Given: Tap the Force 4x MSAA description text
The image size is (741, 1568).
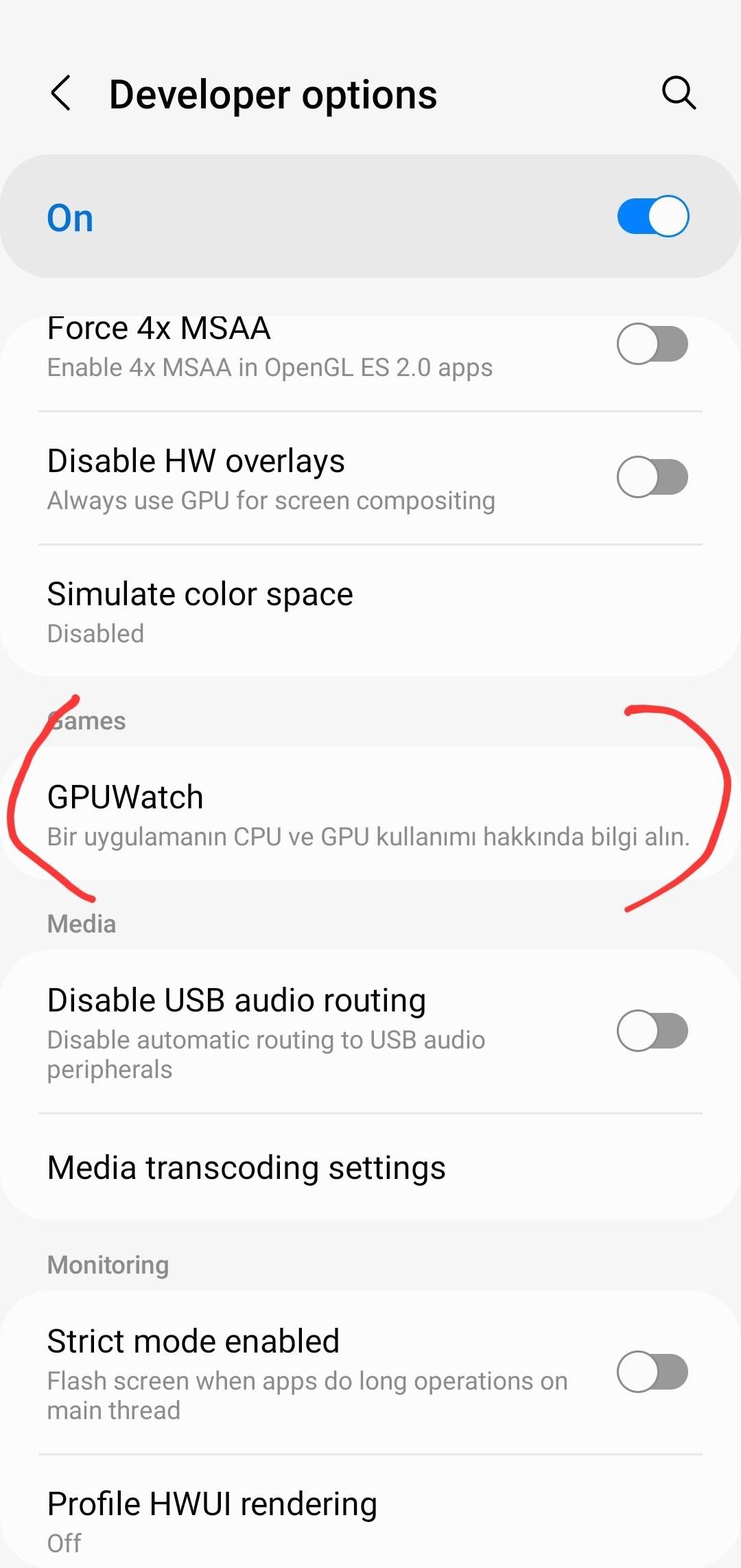Looking at the screenshot, I should click(x=270, y=367).
